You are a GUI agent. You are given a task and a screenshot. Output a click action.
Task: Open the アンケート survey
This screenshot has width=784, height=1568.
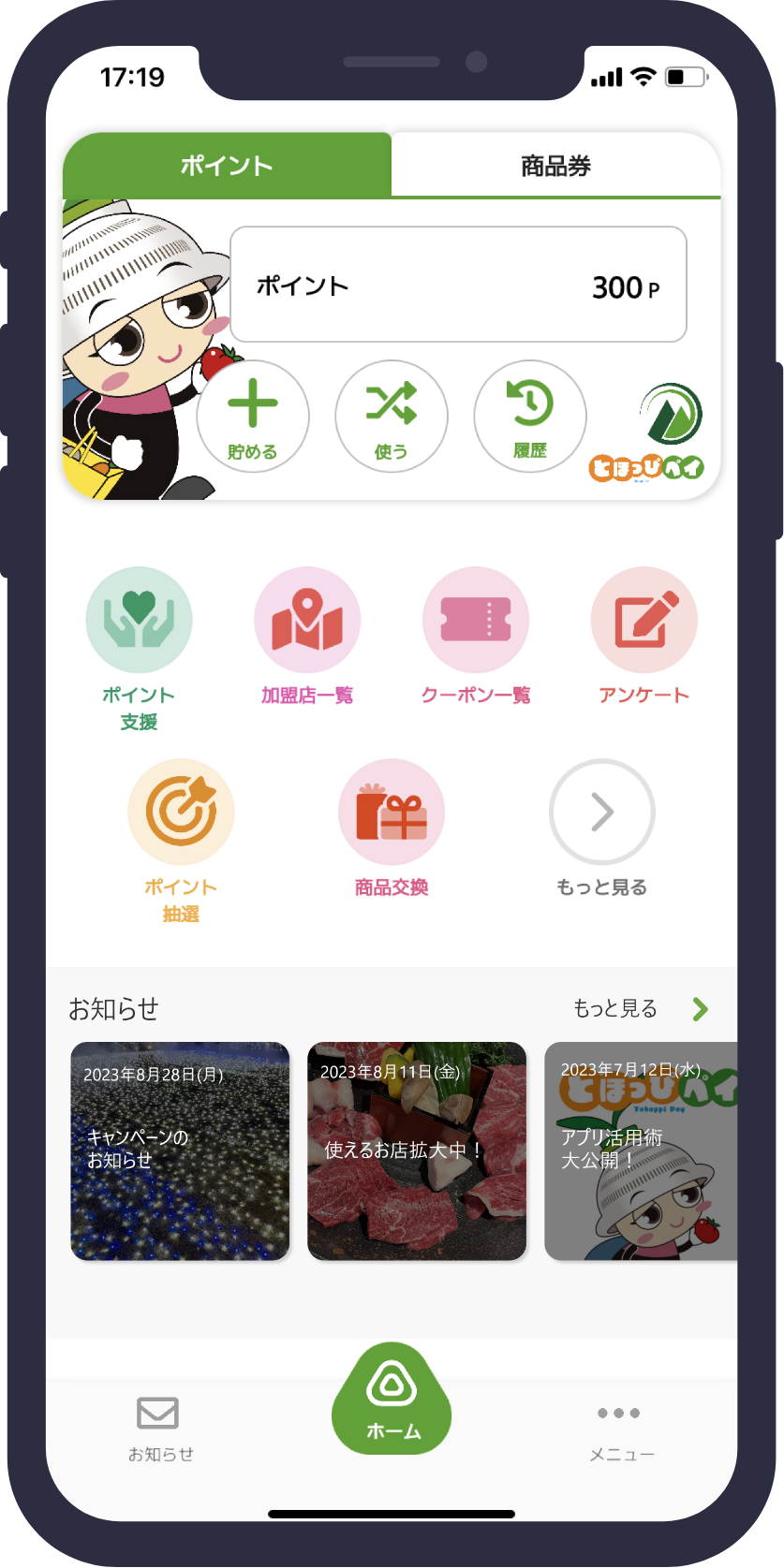click(x=643, y=621)
